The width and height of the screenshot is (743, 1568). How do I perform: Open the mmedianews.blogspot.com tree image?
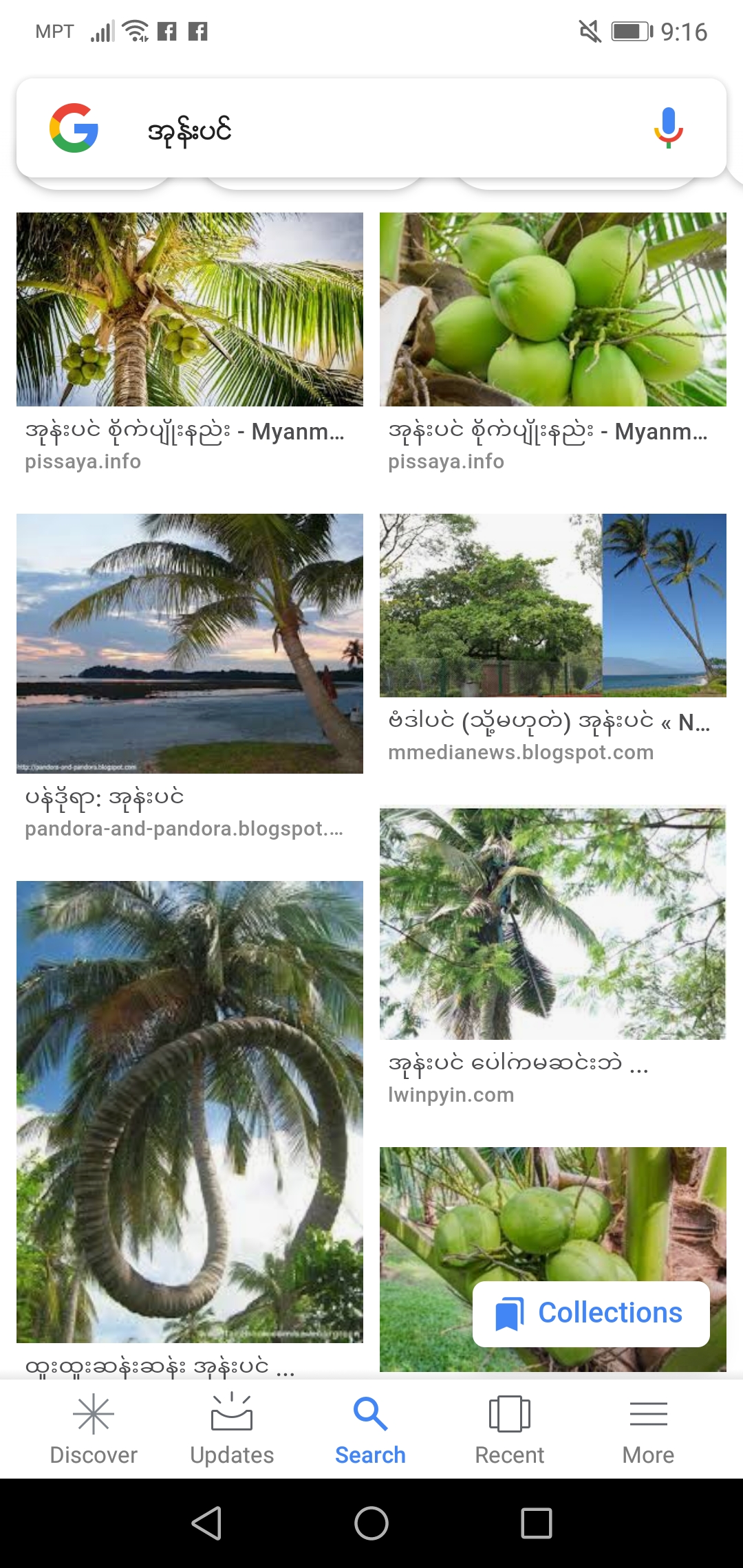552,605
